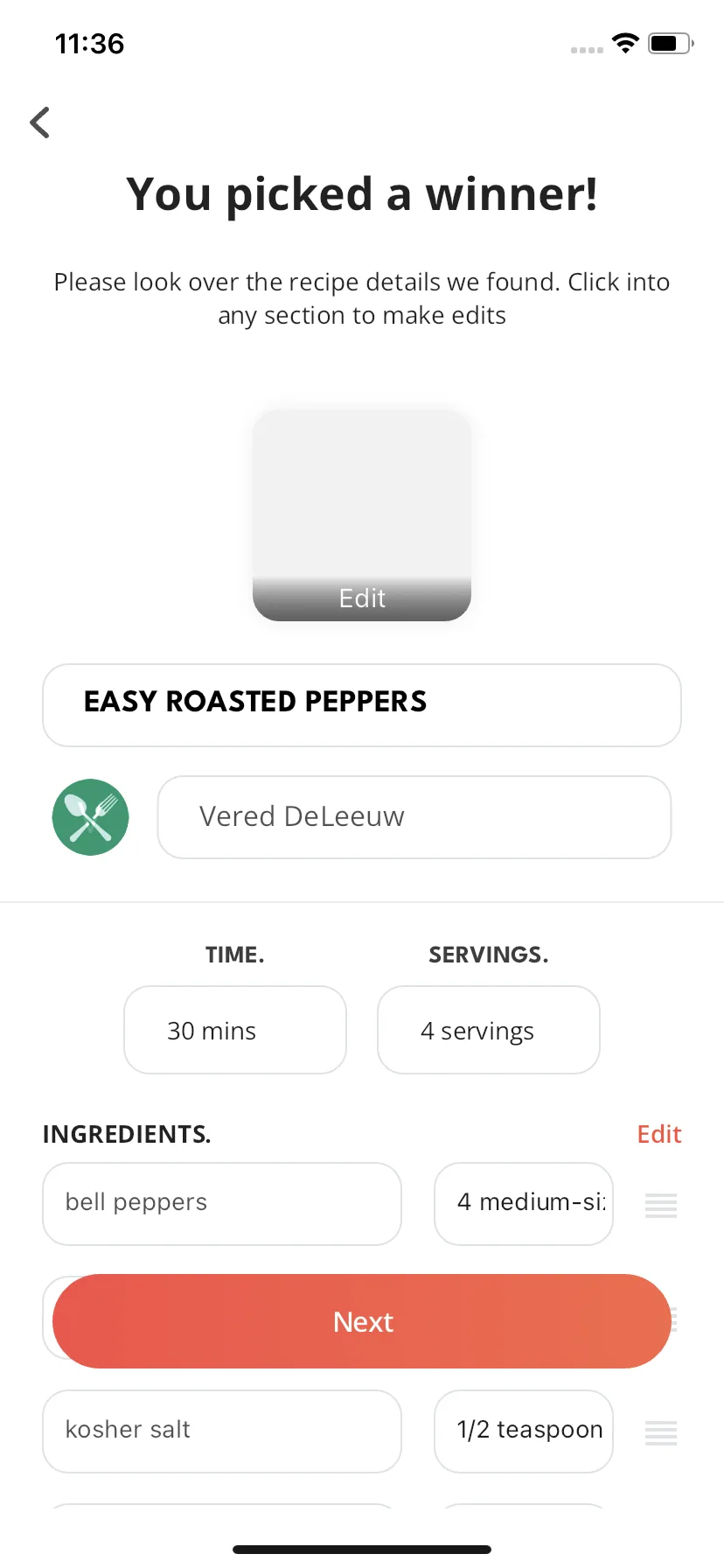Screen dimensions: 724x1568
Task: Go back using the top arrow
Action: click(40, 122)
